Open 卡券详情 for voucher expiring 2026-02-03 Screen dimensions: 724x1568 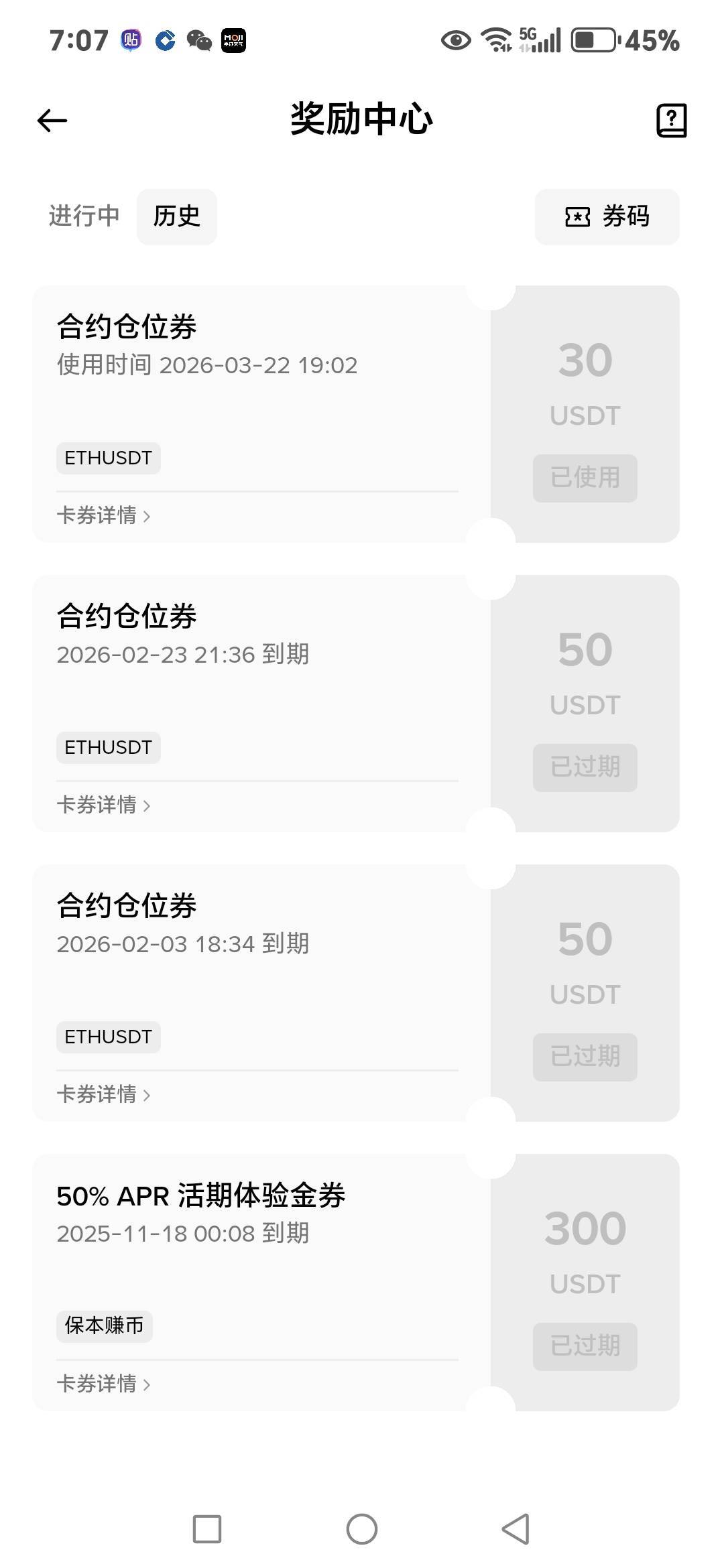(104, 1094)
